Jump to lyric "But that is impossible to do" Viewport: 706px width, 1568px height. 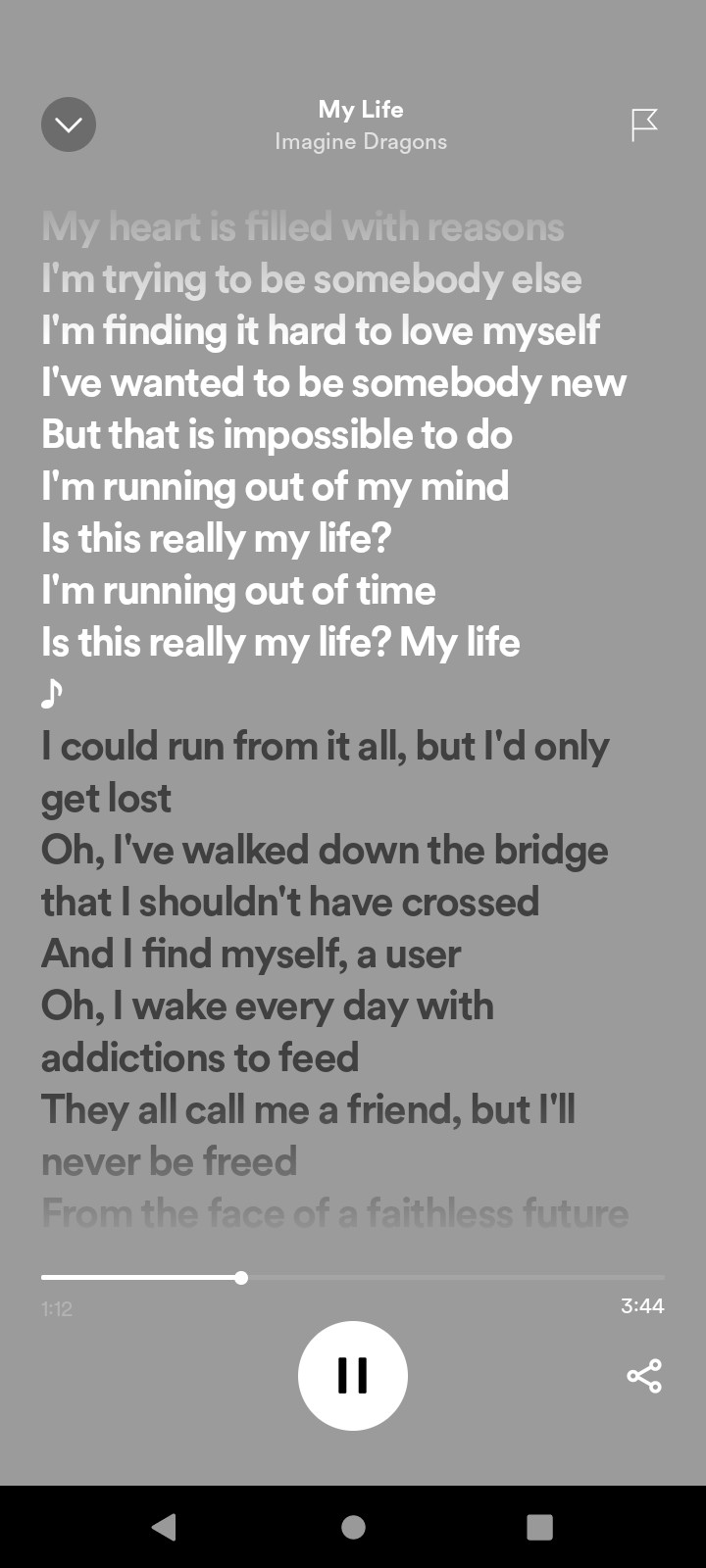point(277,434)
